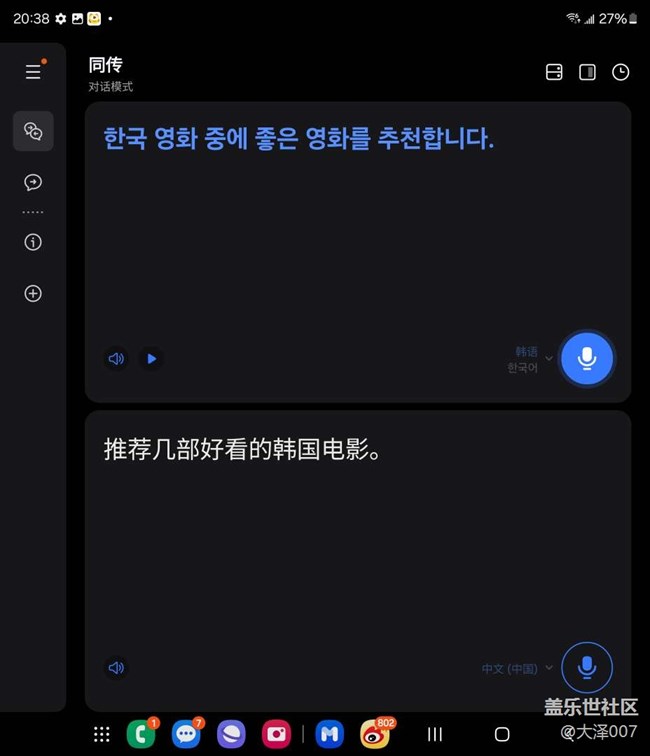Select conversation mode in the sidebar
The height and width of the screenshot is (756, 650).
pos(33,131)
